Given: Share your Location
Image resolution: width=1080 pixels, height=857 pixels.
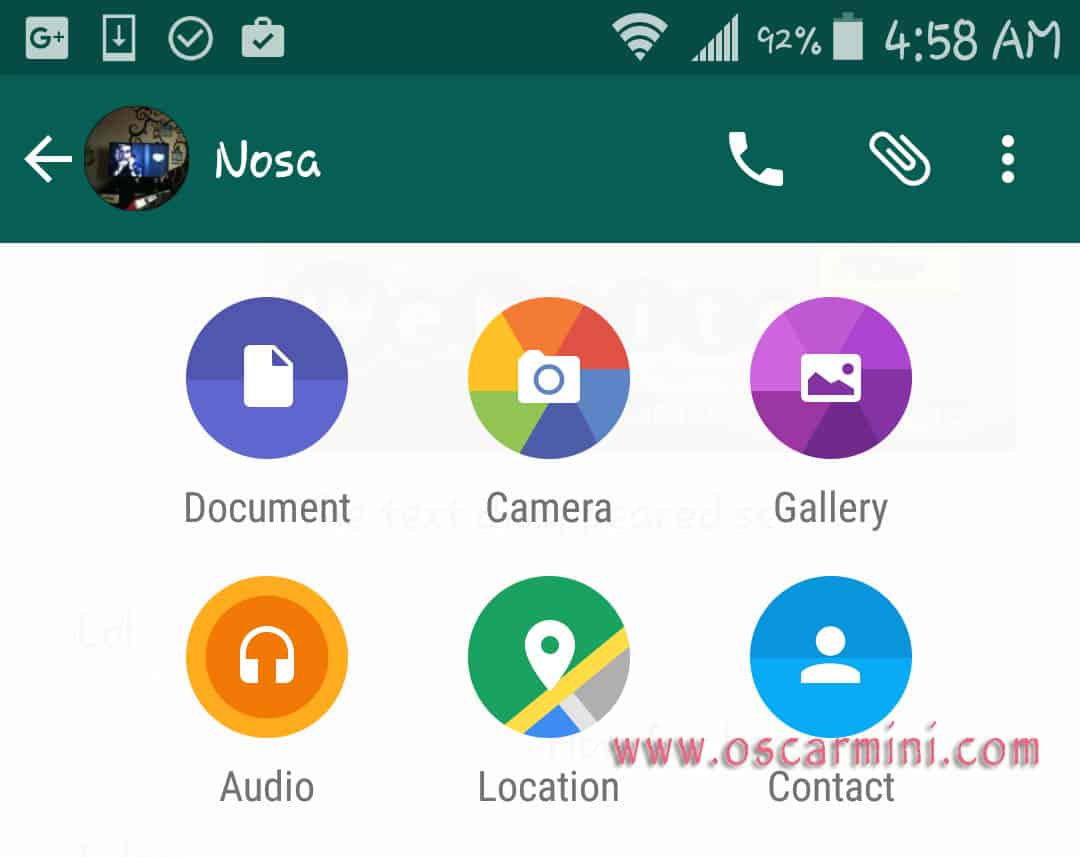Looking at the screenshot, I should [x=549, y=657].
